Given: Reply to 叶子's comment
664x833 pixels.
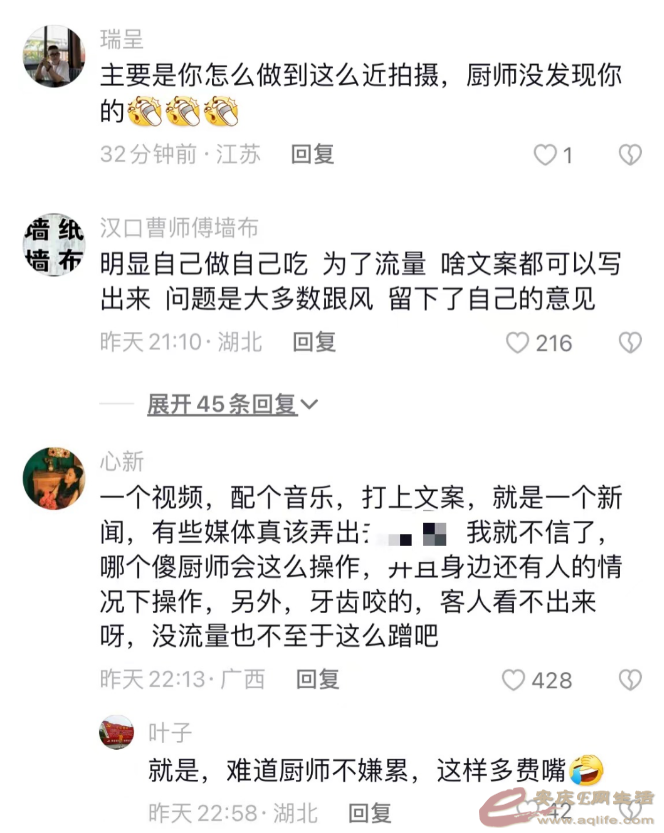Looking at the screenshot, I should pos(370,811).
